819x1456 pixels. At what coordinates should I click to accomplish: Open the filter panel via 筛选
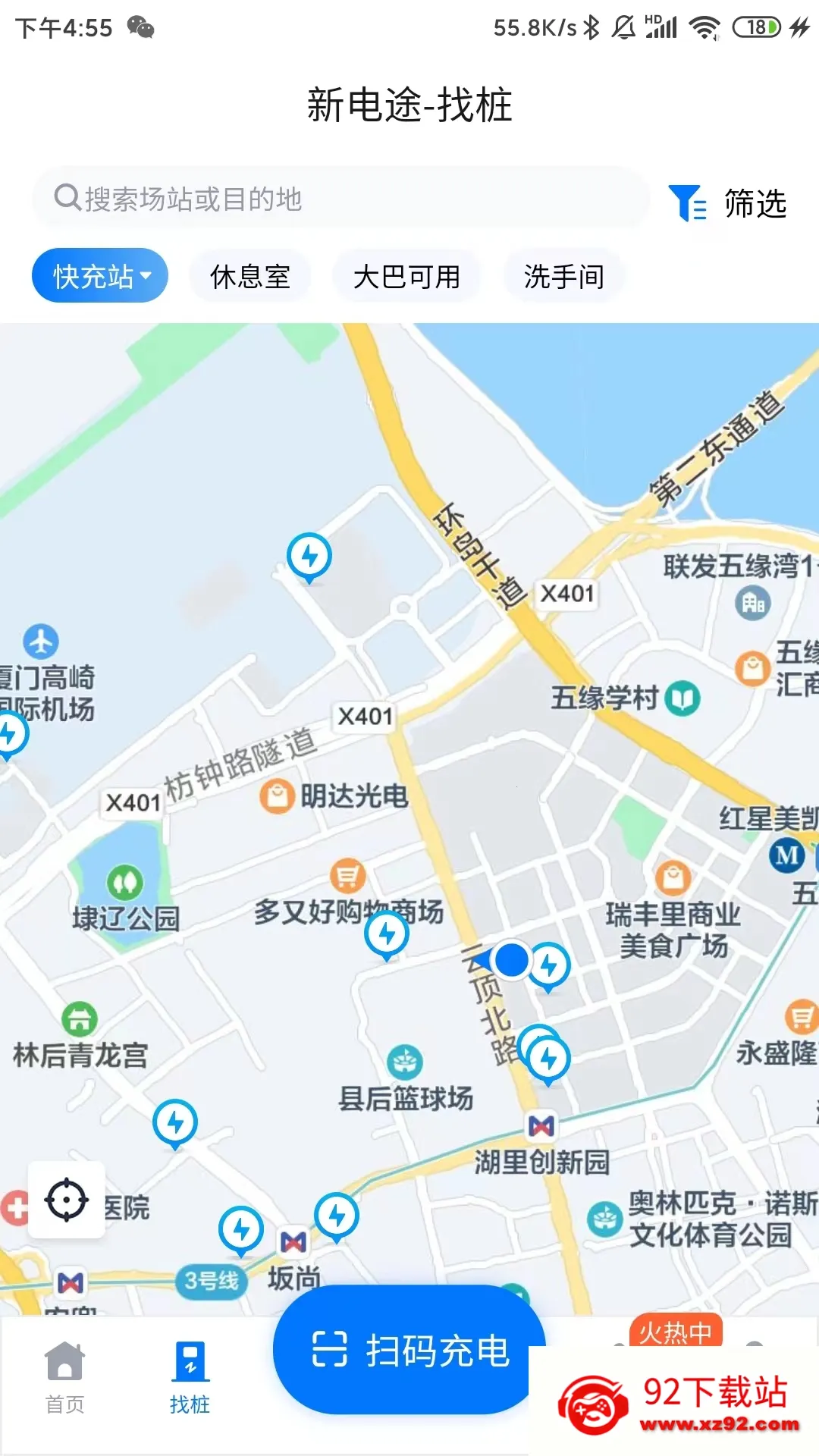[754, 202]
